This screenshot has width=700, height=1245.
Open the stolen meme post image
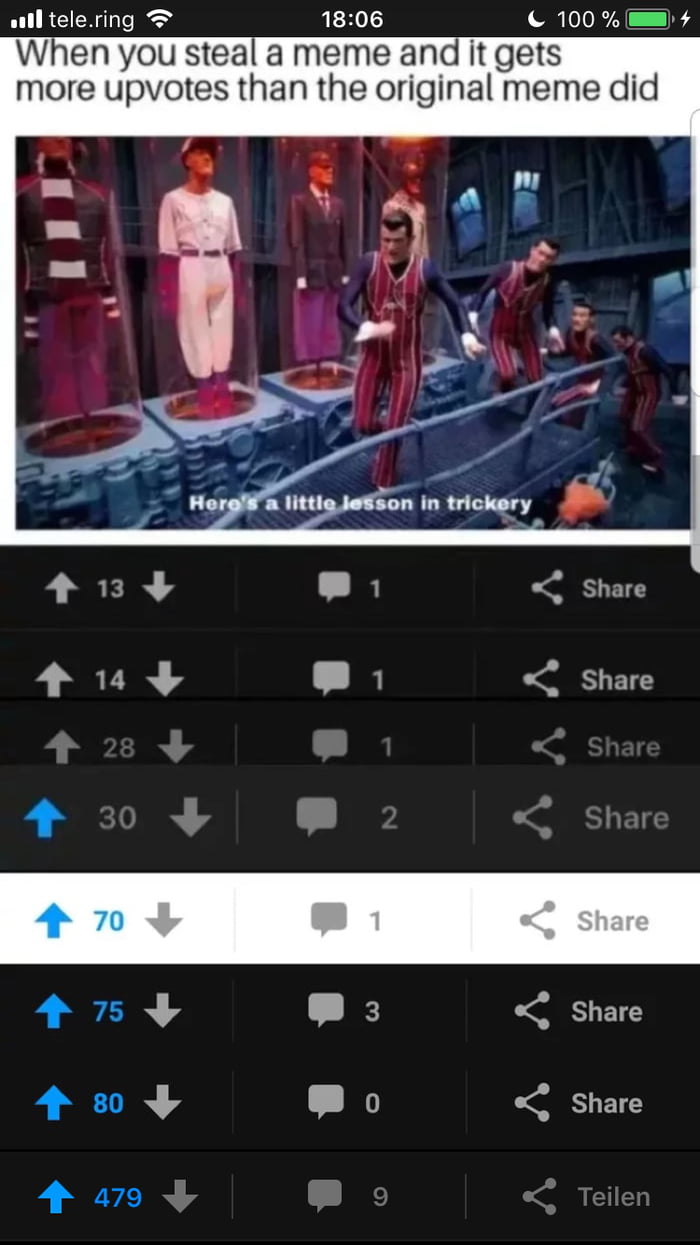coord(352,332)
